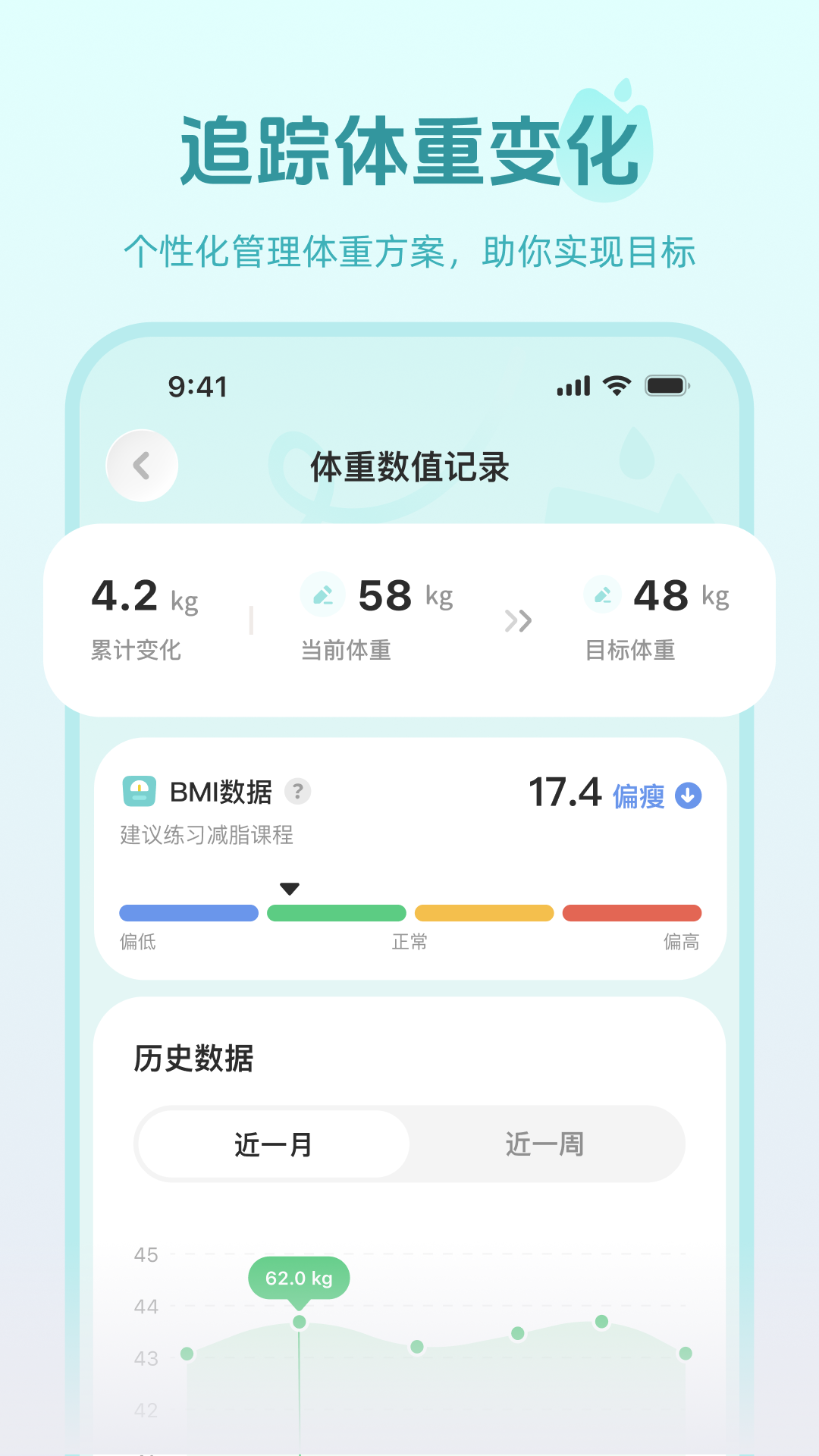Tap the back arrow on 体重数值记录 page
The image size is (819, 1456).
pyautogui.click(x=142, y=466)
